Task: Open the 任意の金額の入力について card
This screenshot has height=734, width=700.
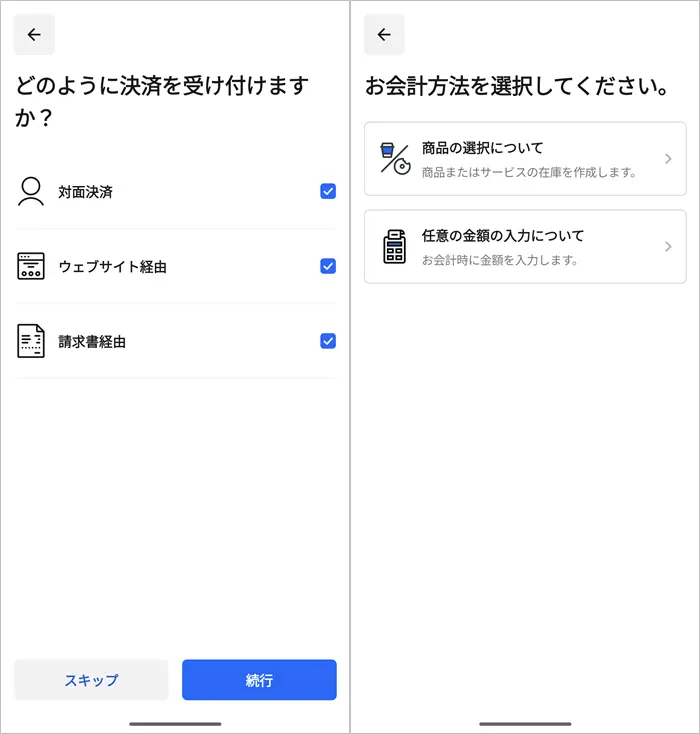Action: click(x=525, y=247)
